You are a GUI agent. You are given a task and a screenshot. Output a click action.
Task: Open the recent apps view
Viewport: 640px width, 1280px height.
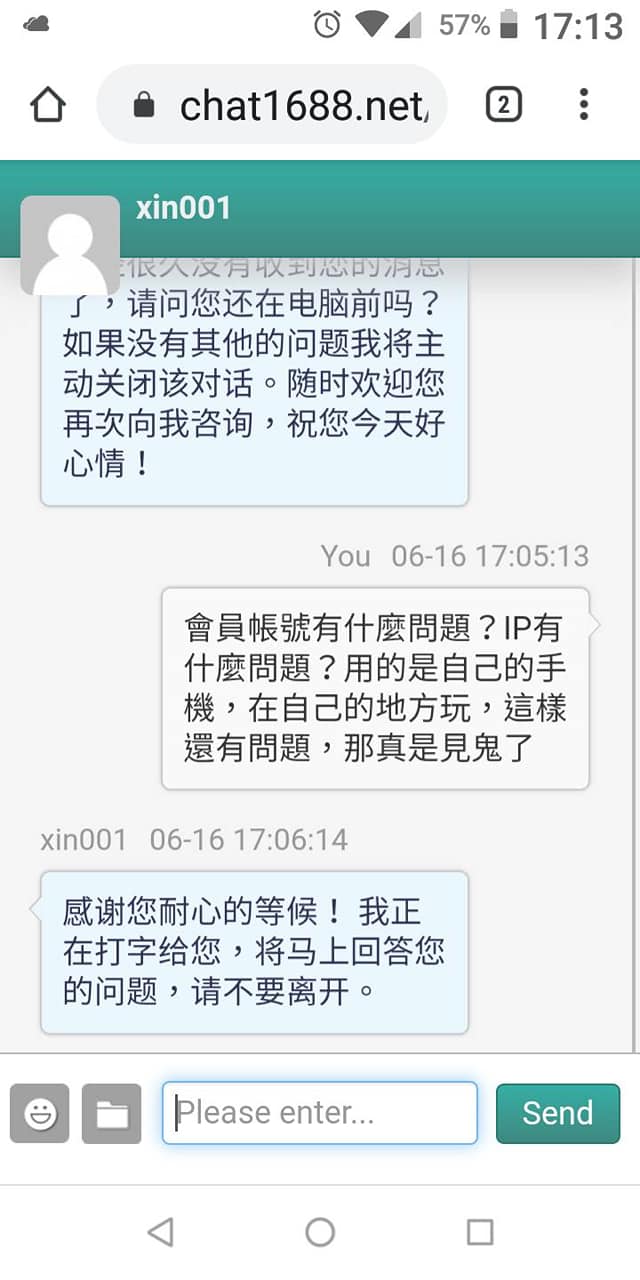coord(480,1231)
